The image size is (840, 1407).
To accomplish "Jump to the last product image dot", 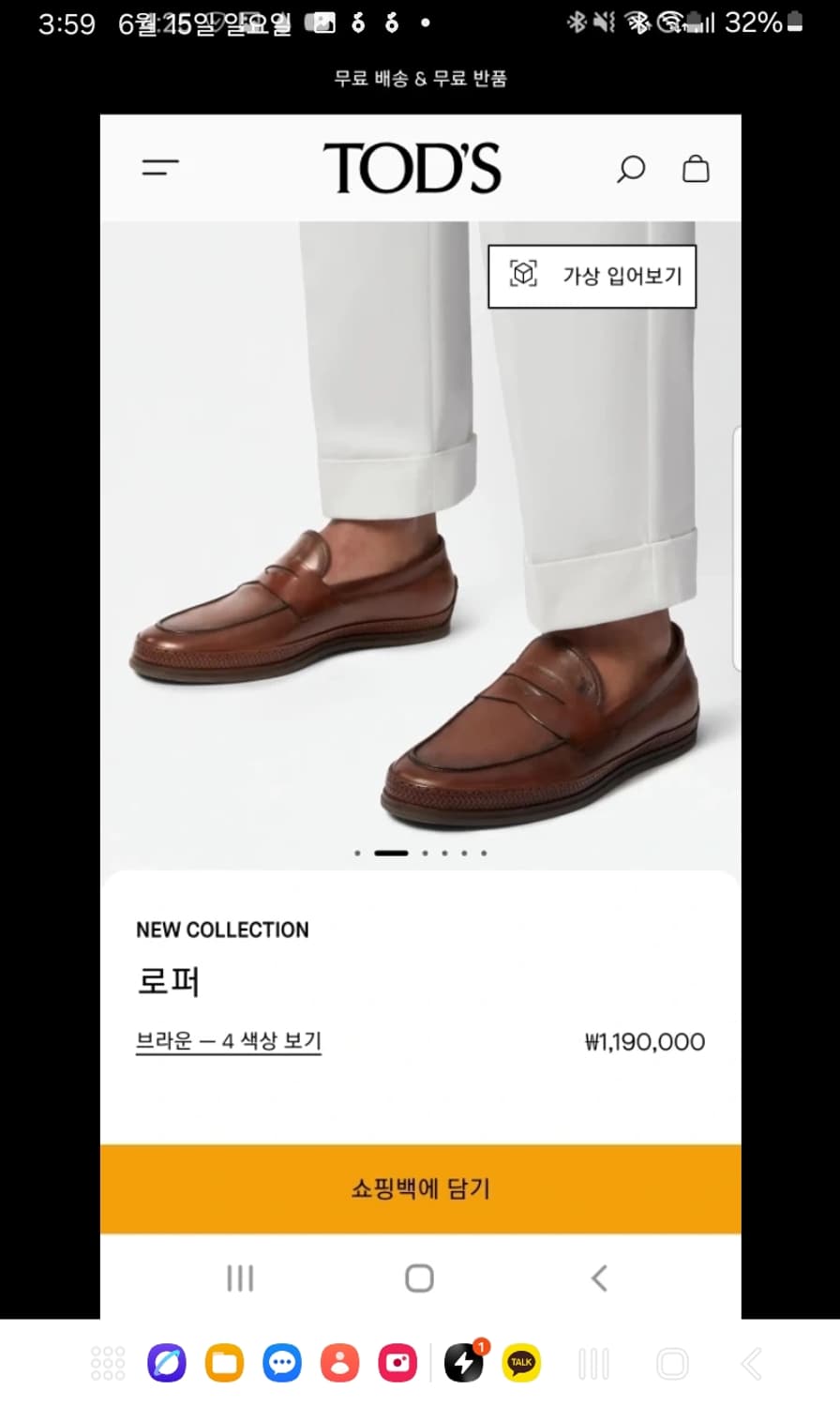I will tap(484, 853).
